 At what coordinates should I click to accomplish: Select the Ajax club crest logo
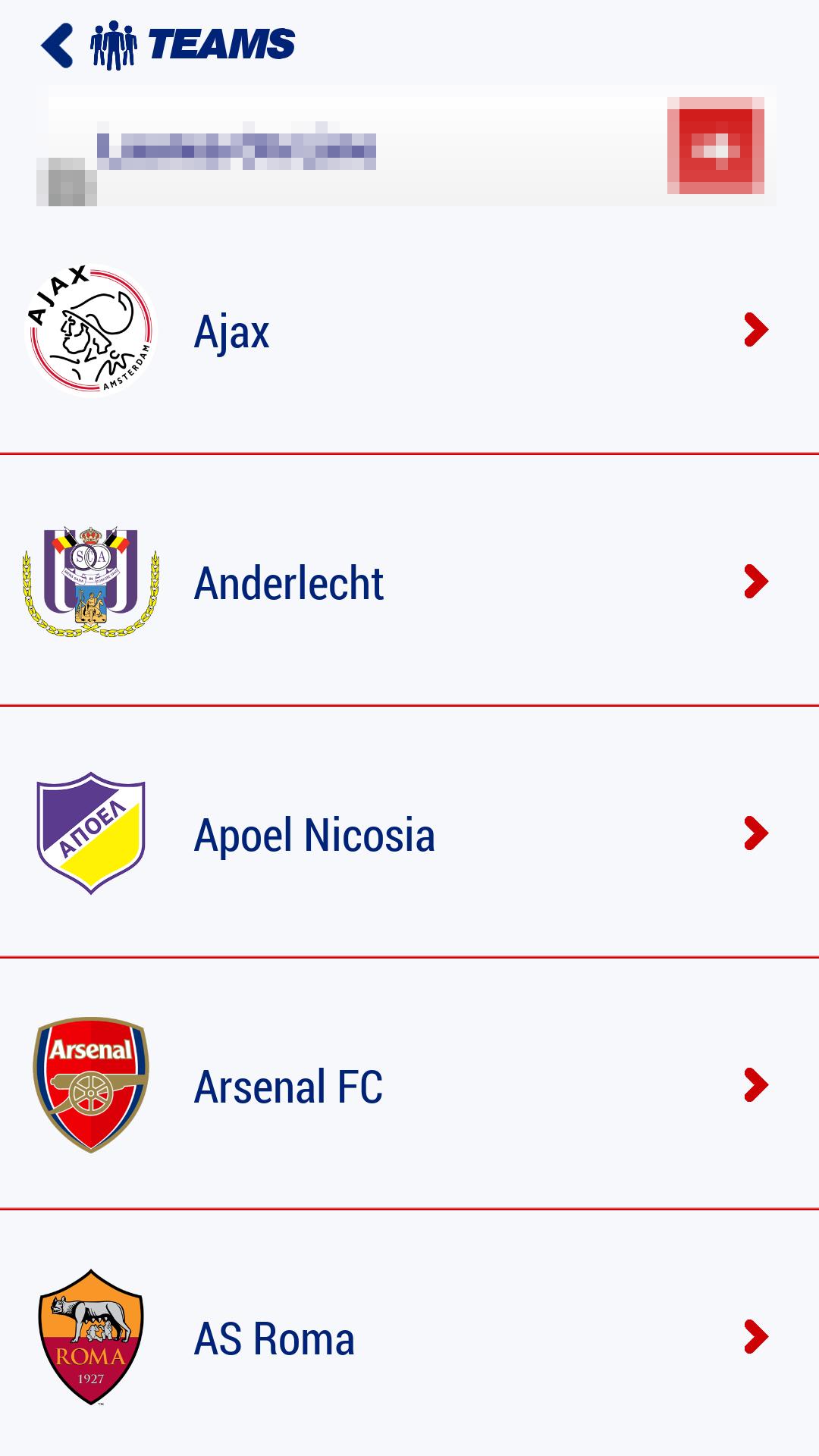[91, 329]
